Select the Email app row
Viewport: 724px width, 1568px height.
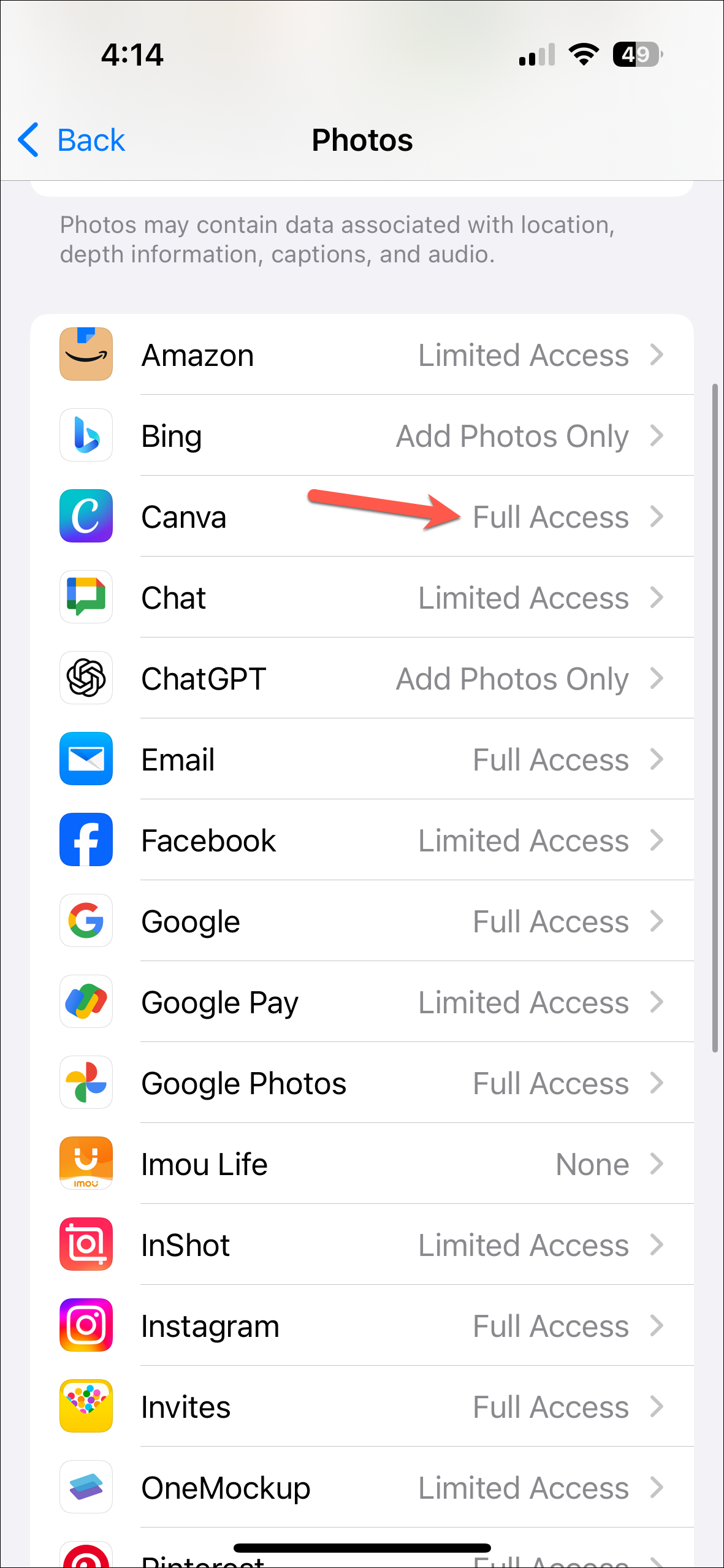[362, 759]
